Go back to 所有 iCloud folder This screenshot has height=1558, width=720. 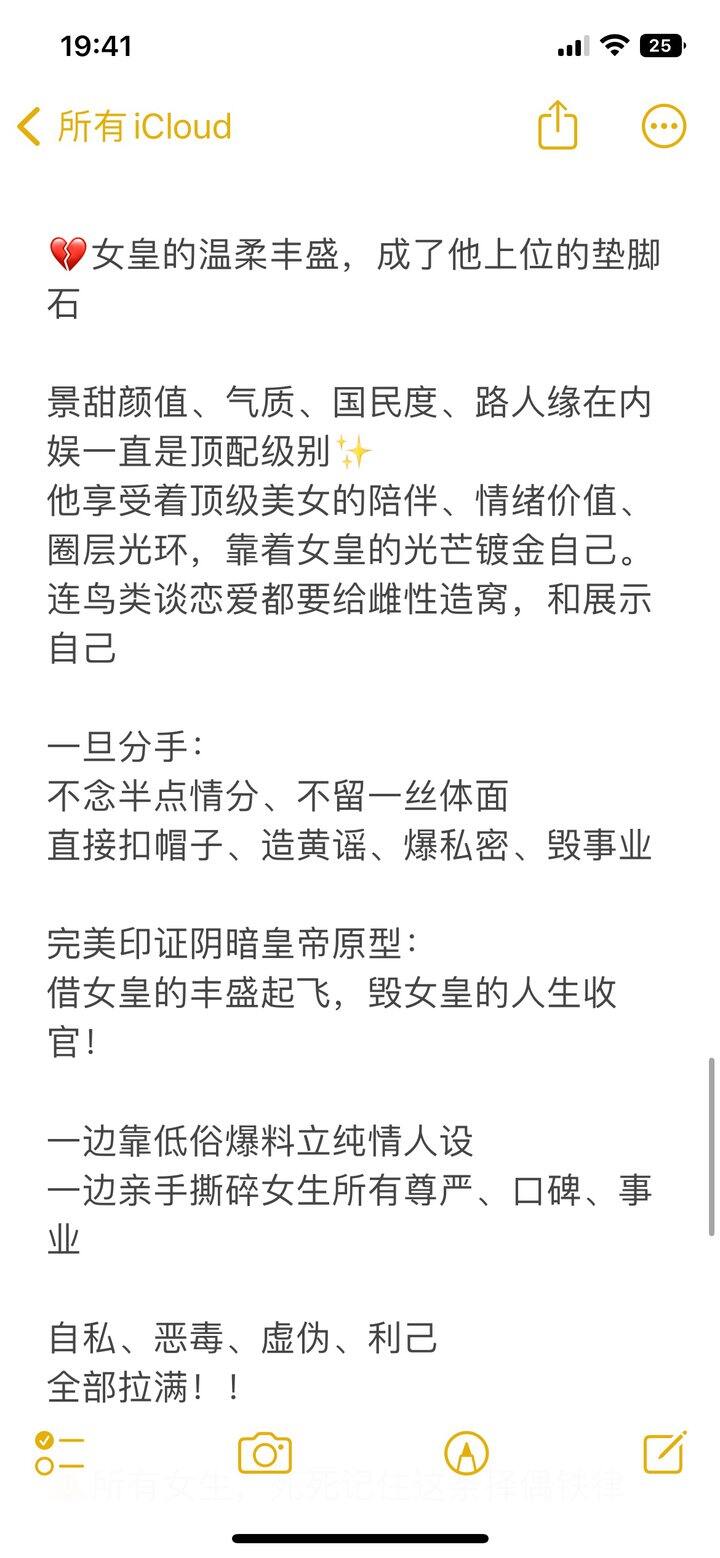[124, 127]
